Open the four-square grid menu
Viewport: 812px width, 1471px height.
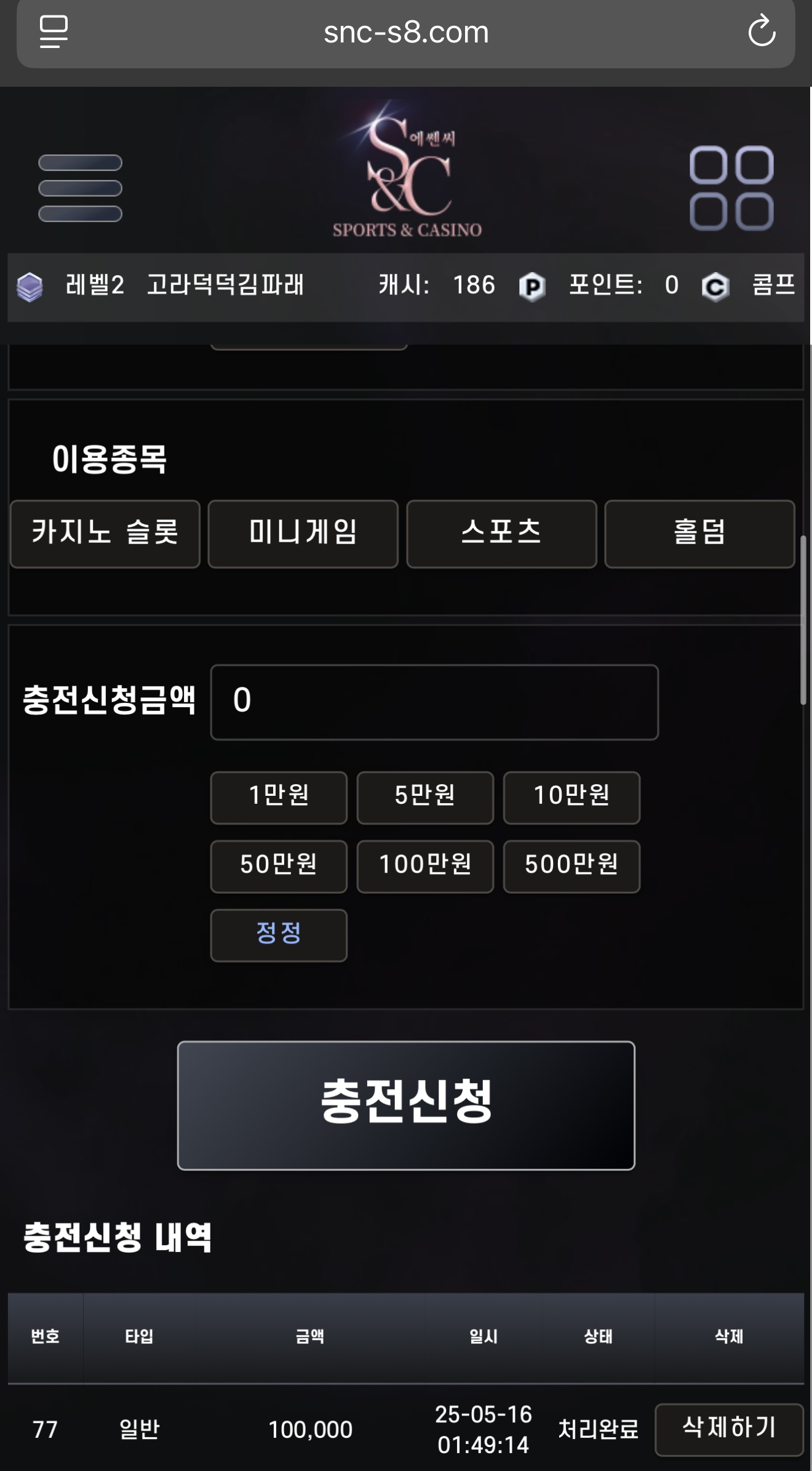(x=731, y=188)
